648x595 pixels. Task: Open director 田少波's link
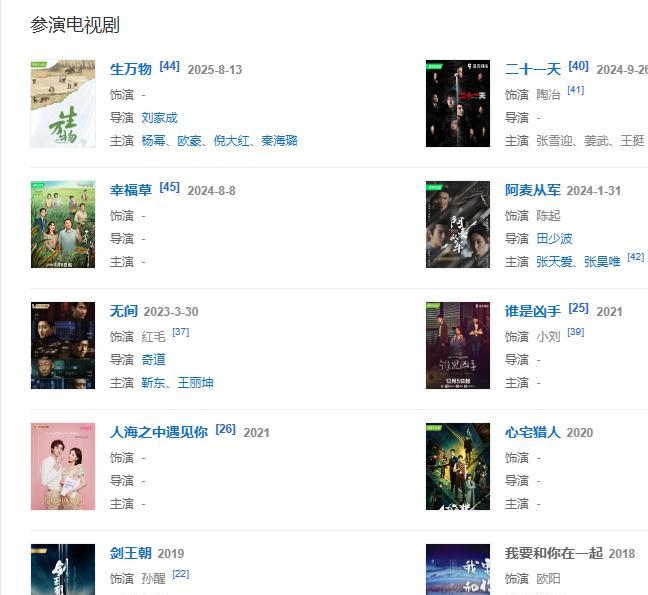[554, 238]
